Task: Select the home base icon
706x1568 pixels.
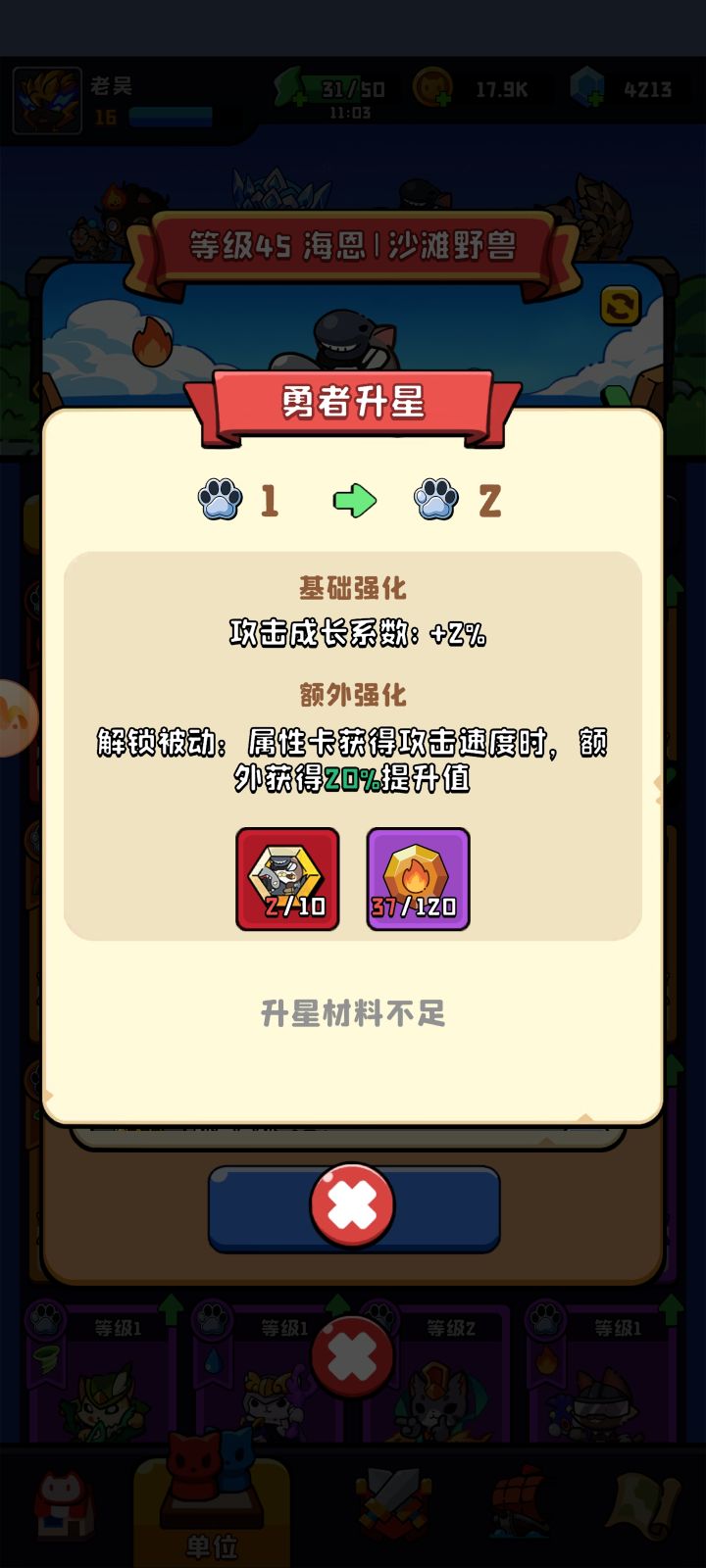Action: click(64, 1499)
